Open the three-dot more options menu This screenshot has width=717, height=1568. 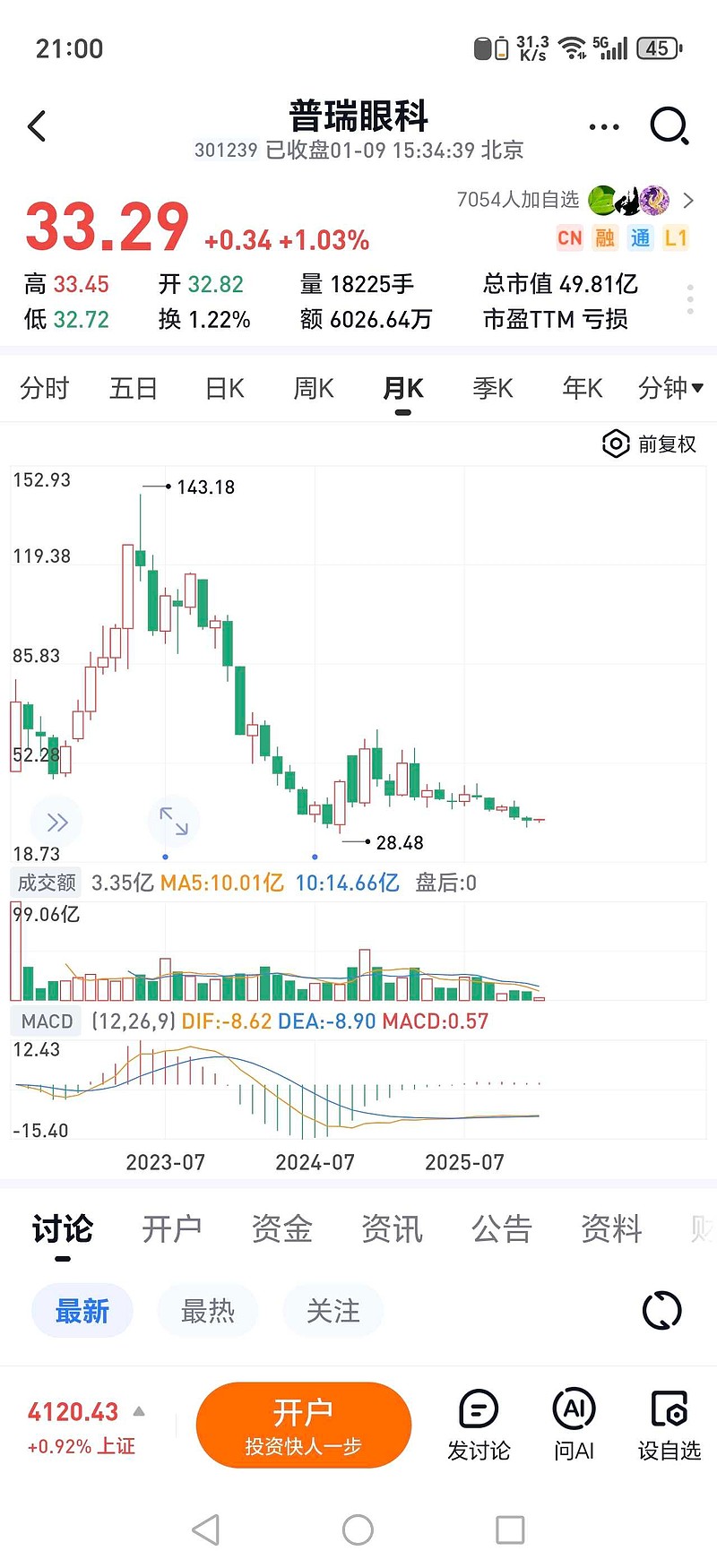pyautogui.click(x=603, y=125)
